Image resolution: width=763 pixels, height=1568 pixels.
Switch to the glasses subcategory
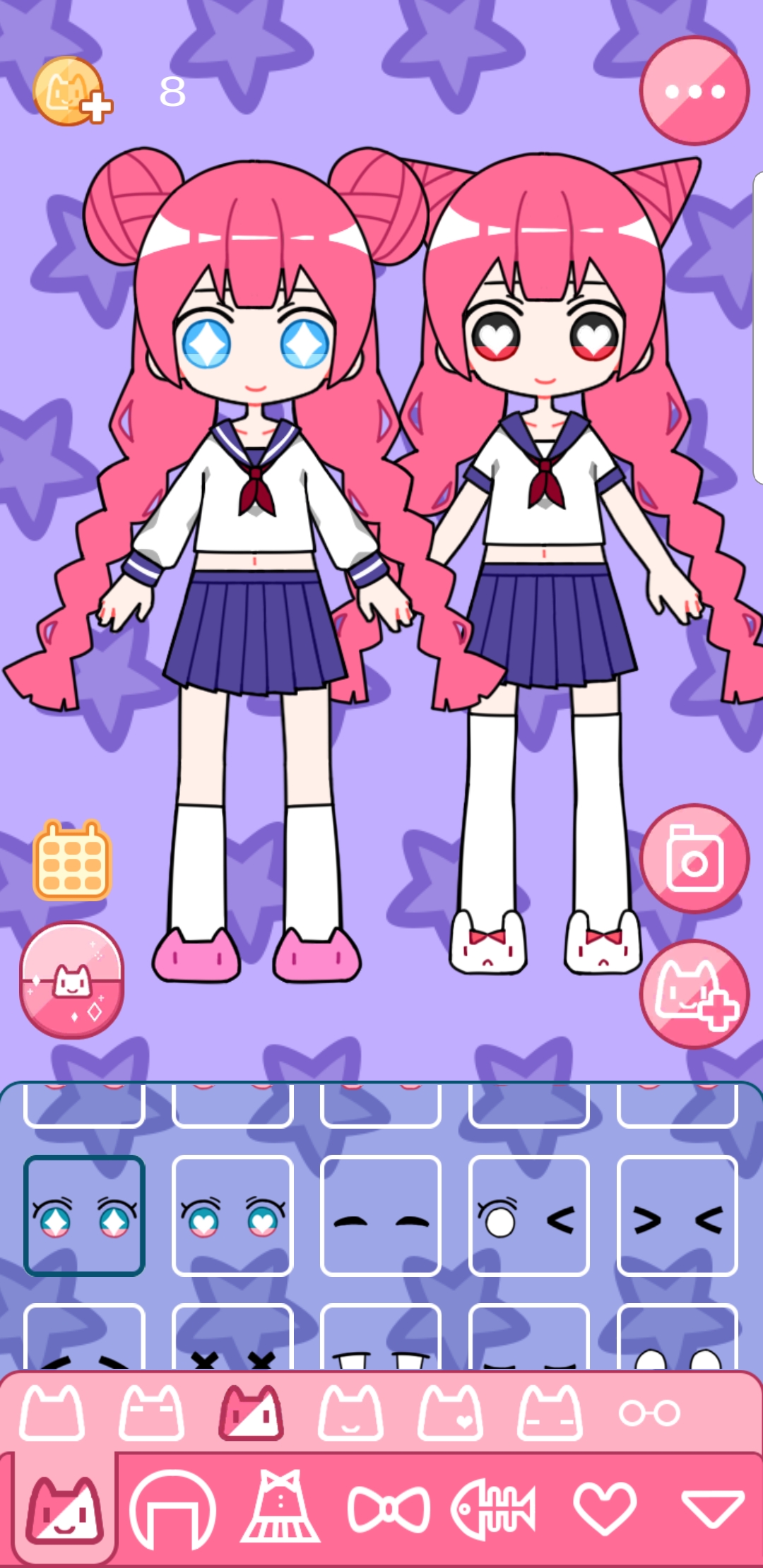649,1413
